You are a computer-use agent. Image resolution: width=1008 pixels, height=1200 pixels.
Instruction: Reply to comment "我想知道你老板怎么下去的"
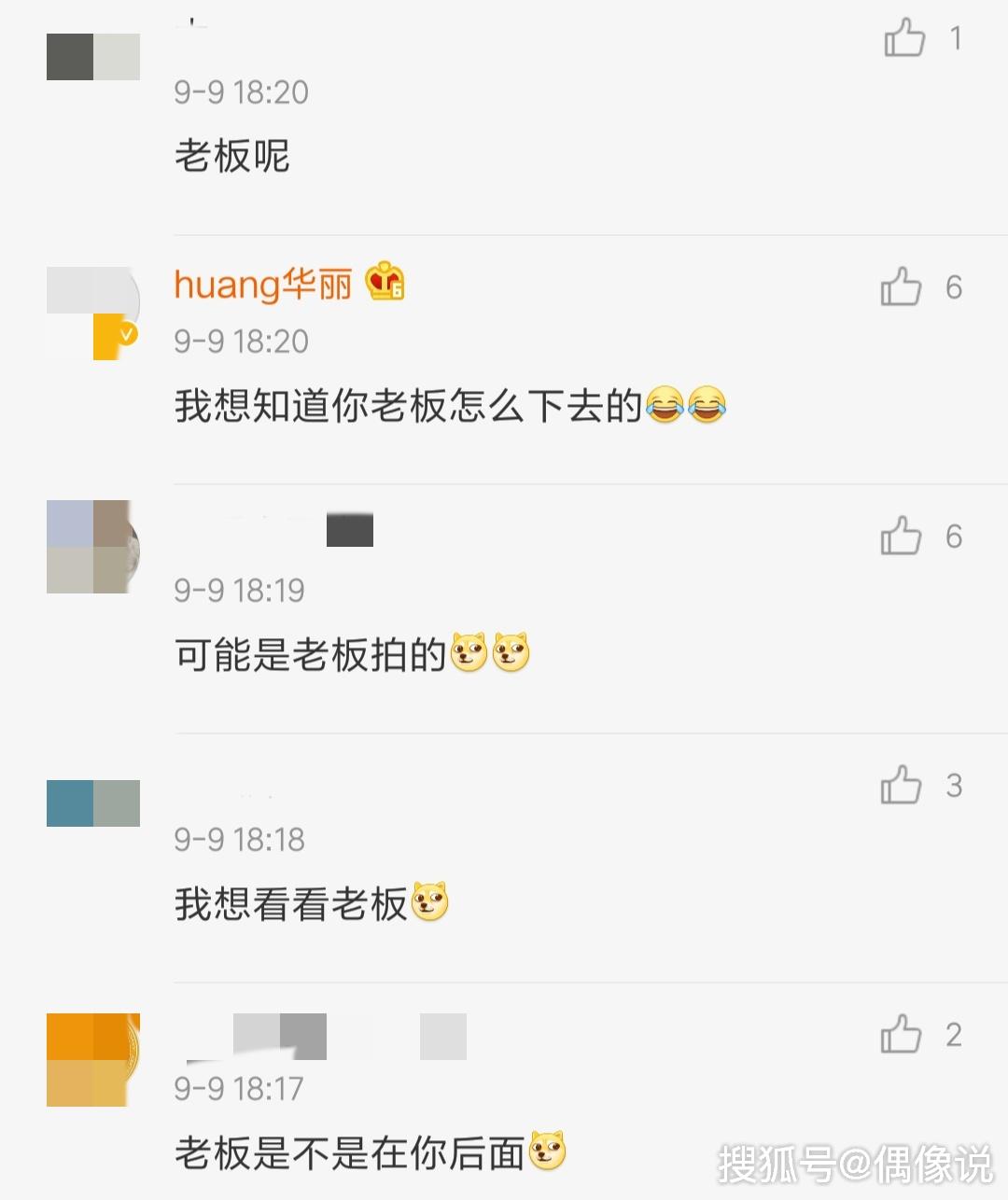pos(407,406)
